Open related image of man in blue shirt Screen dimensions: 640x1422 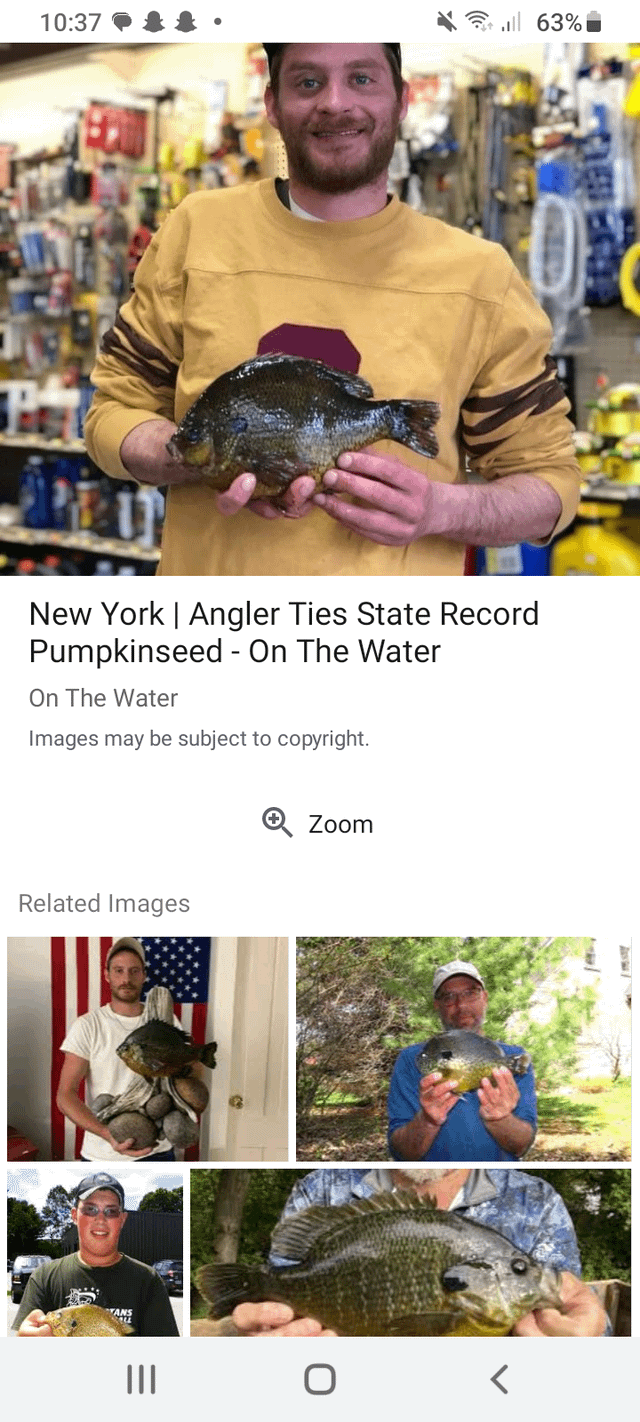[463, 1048]
